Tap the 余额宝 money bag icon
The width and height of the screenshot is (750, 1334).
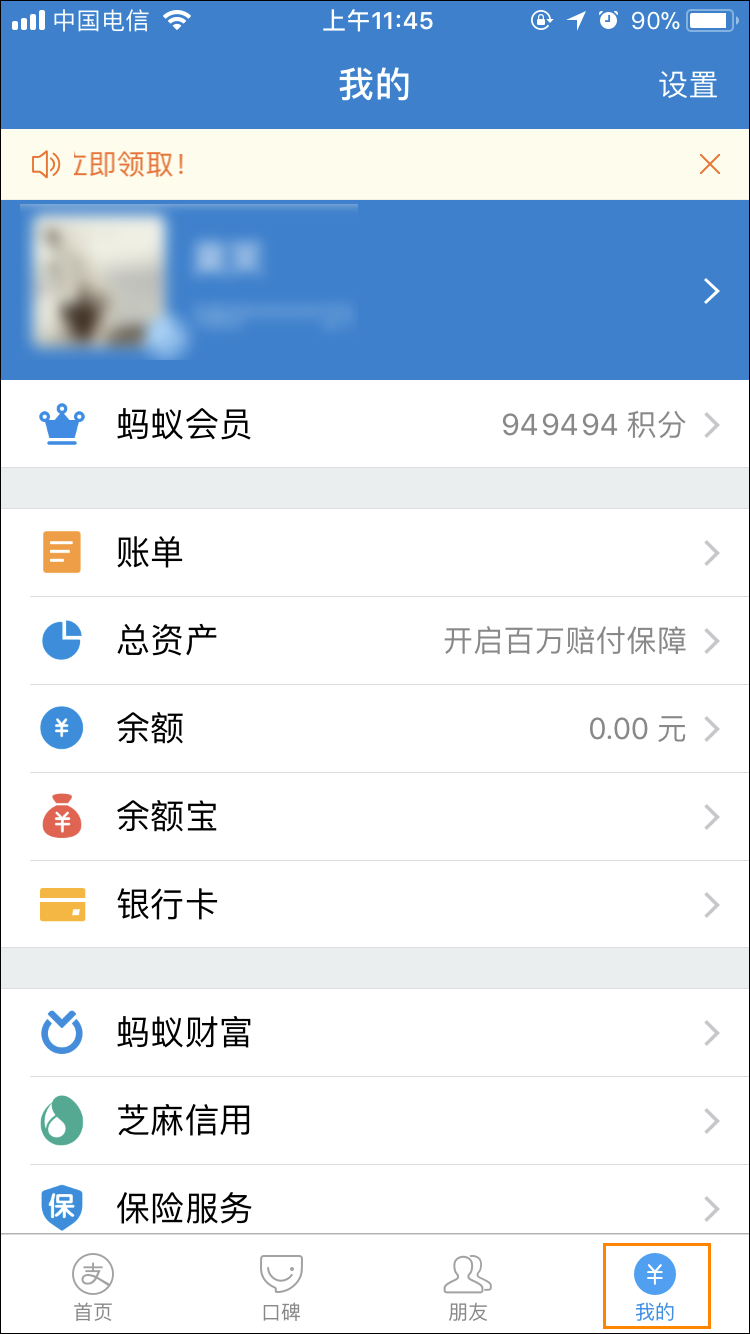tap(62, 816)
